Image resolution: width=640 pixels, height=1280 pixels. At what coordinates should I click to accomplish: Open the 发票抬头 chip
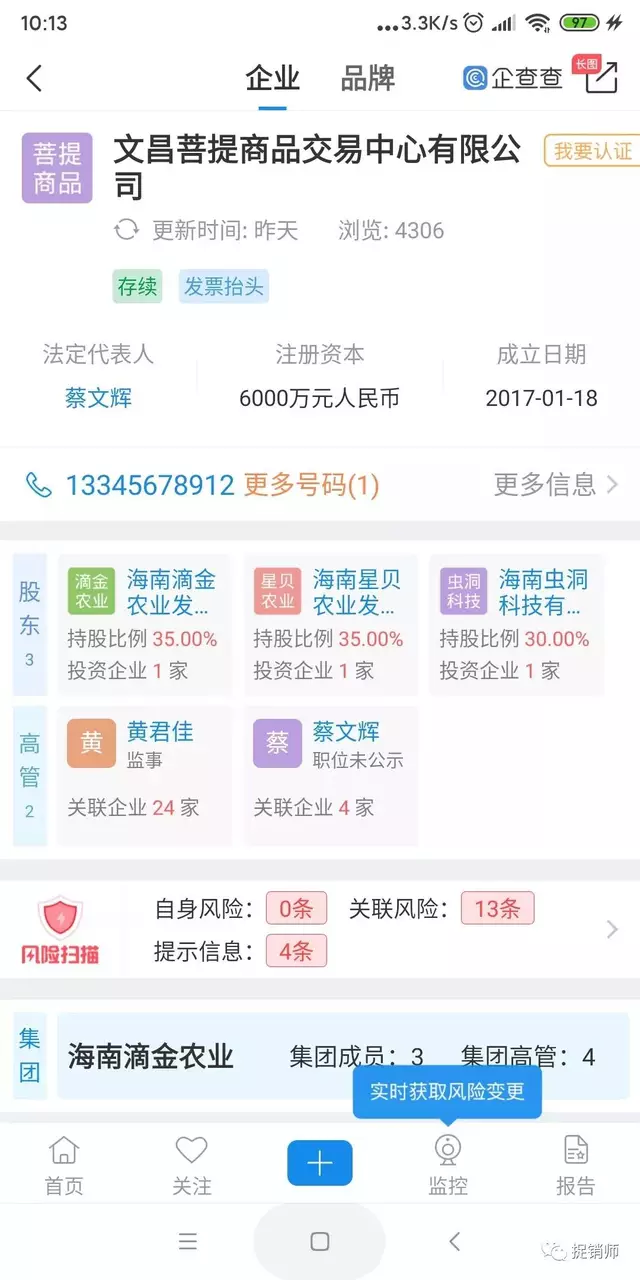pyautogui.click(x=224, y=287)
